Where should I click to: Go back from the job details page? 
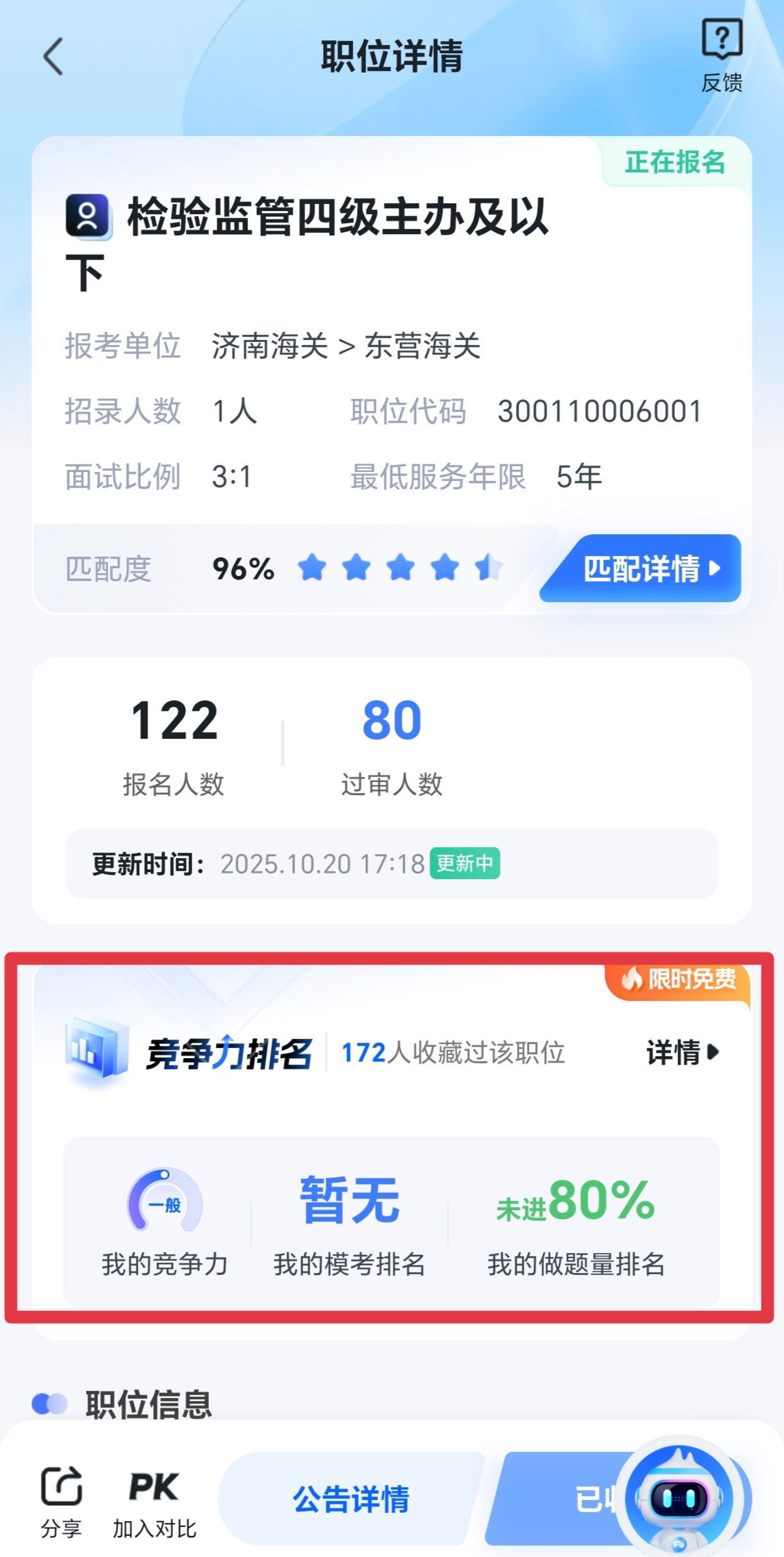[x=54, y=56]
